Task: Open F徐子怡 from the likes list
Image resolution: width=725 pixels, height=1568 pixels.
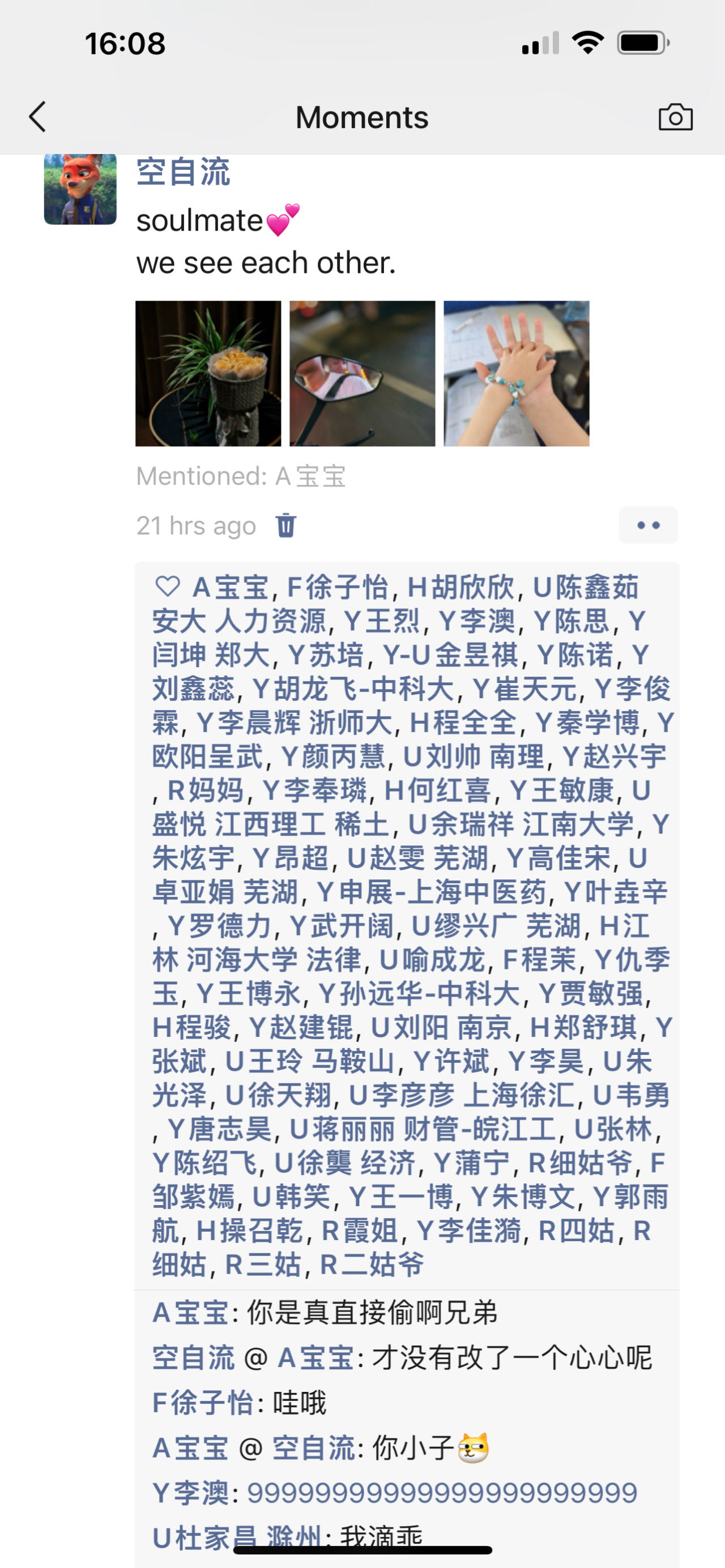Action: (337, 588)
